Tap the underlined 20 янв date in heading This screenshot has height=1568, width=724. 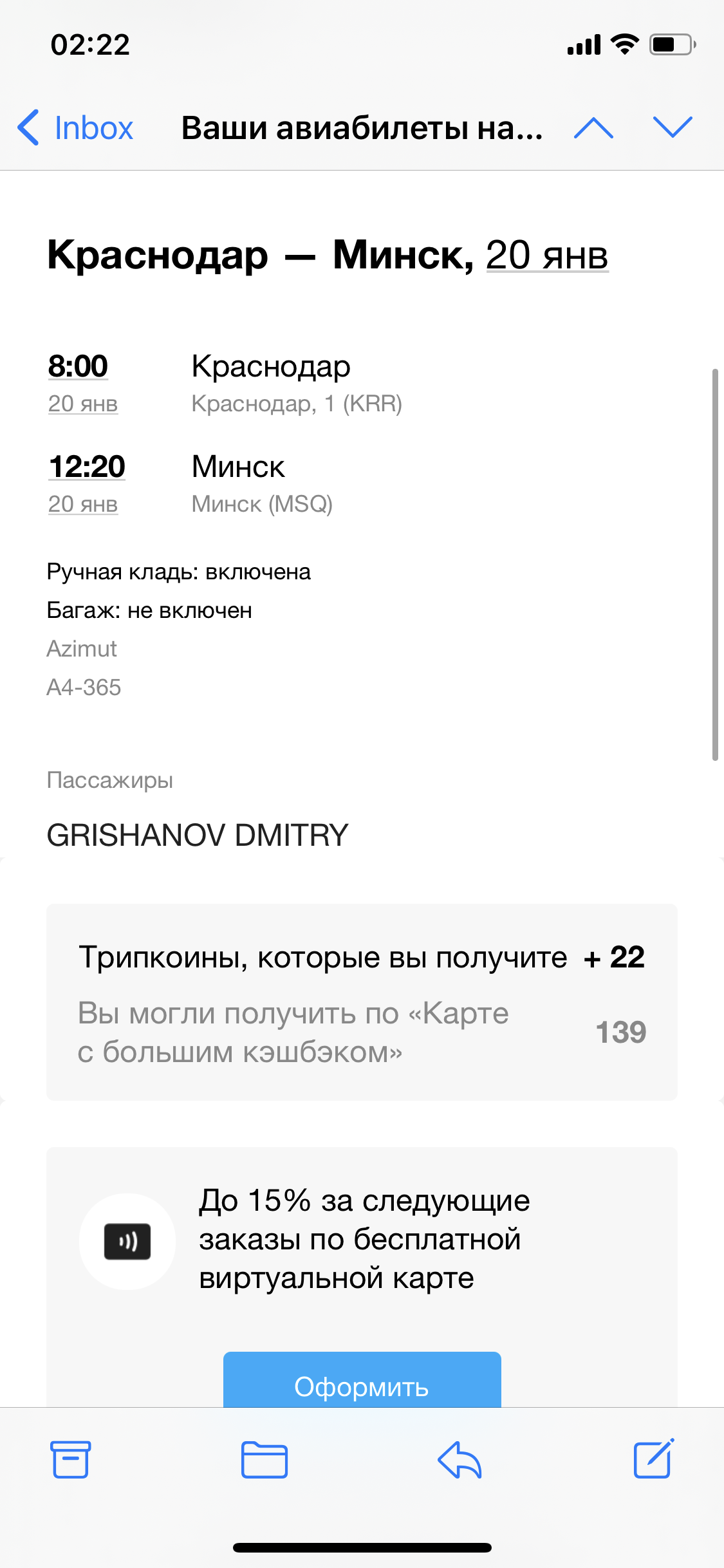point(546,256)
